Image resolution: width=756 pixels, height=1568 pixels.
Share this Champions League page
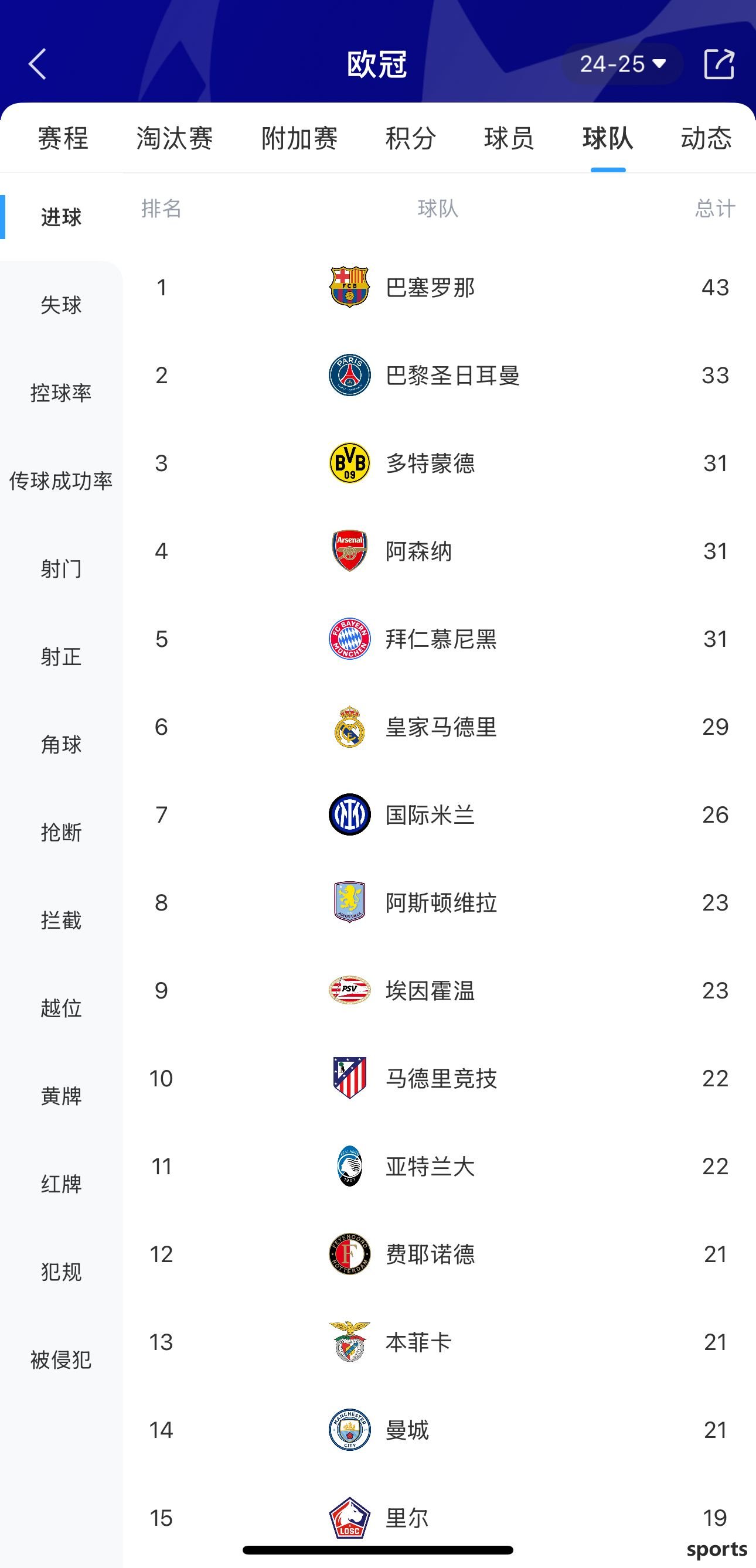719,64
